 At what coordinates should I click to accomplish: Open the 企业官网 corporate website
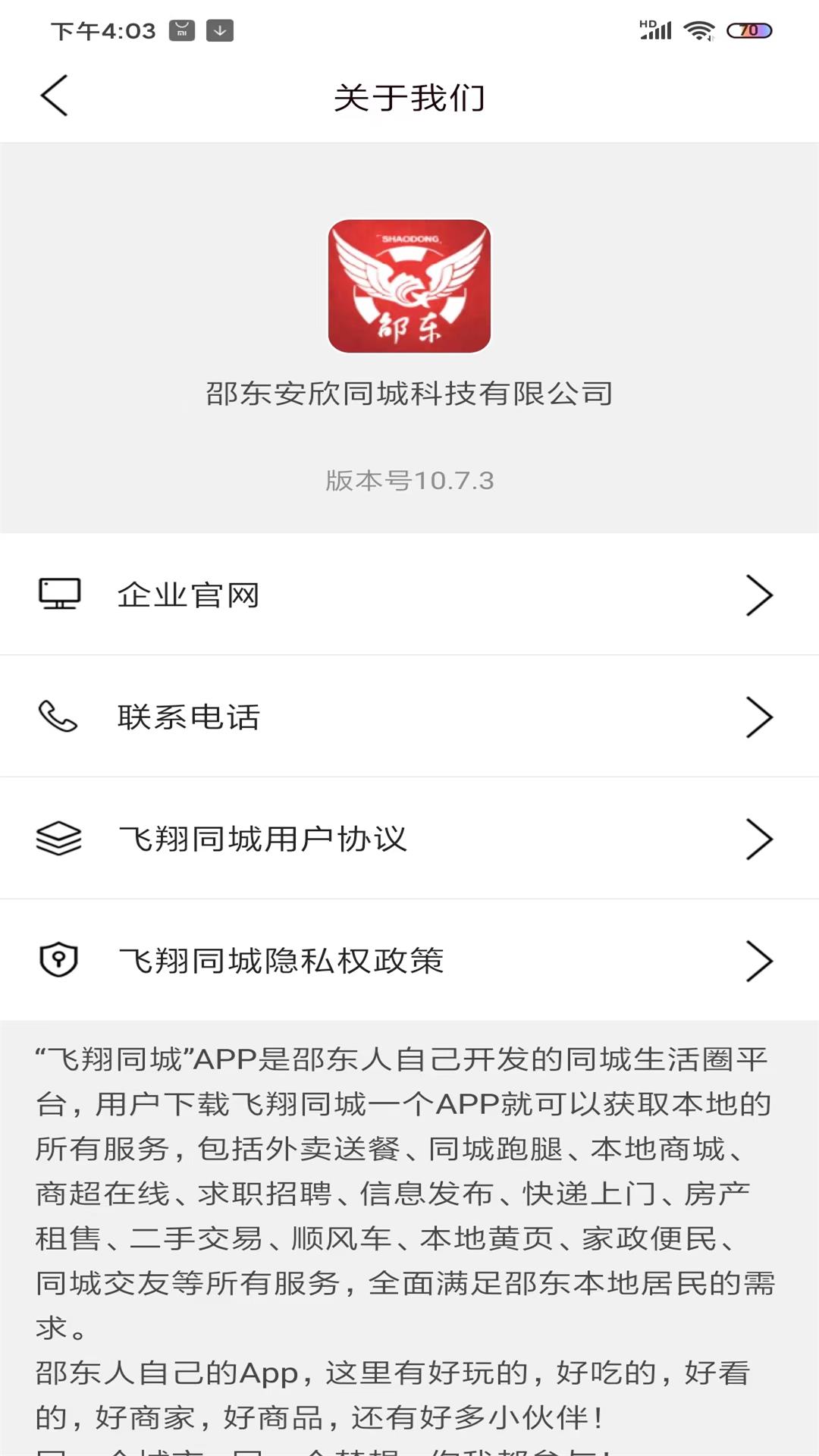pos(187,595)
